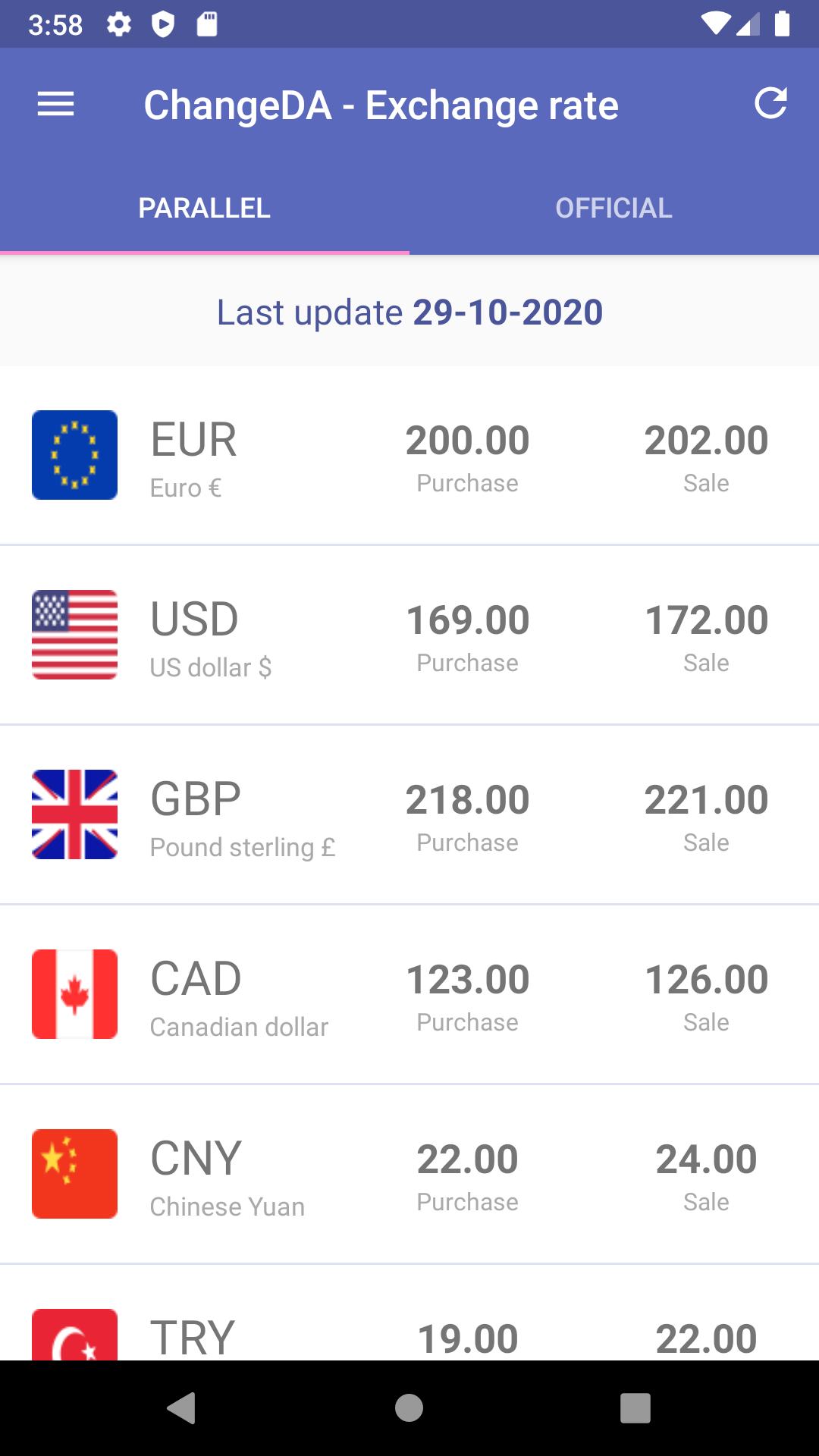Viewport: 819px width, 1456px height.
Task: Open the EUR Euro row
Action: point(409,455)
